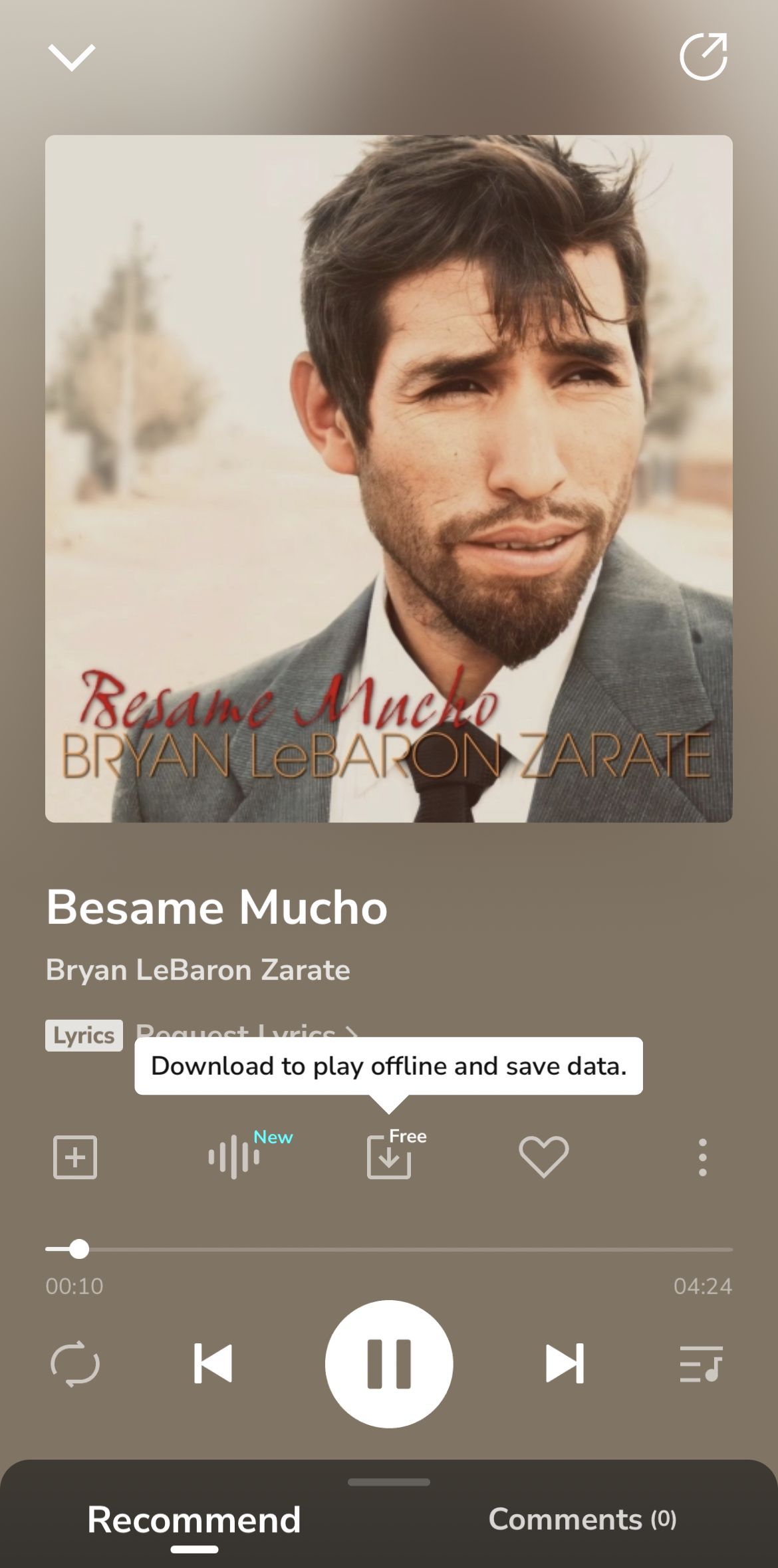778x1568 pixels.
Task: Tap the playback progress bar
Action: [x=388, y=1250]
